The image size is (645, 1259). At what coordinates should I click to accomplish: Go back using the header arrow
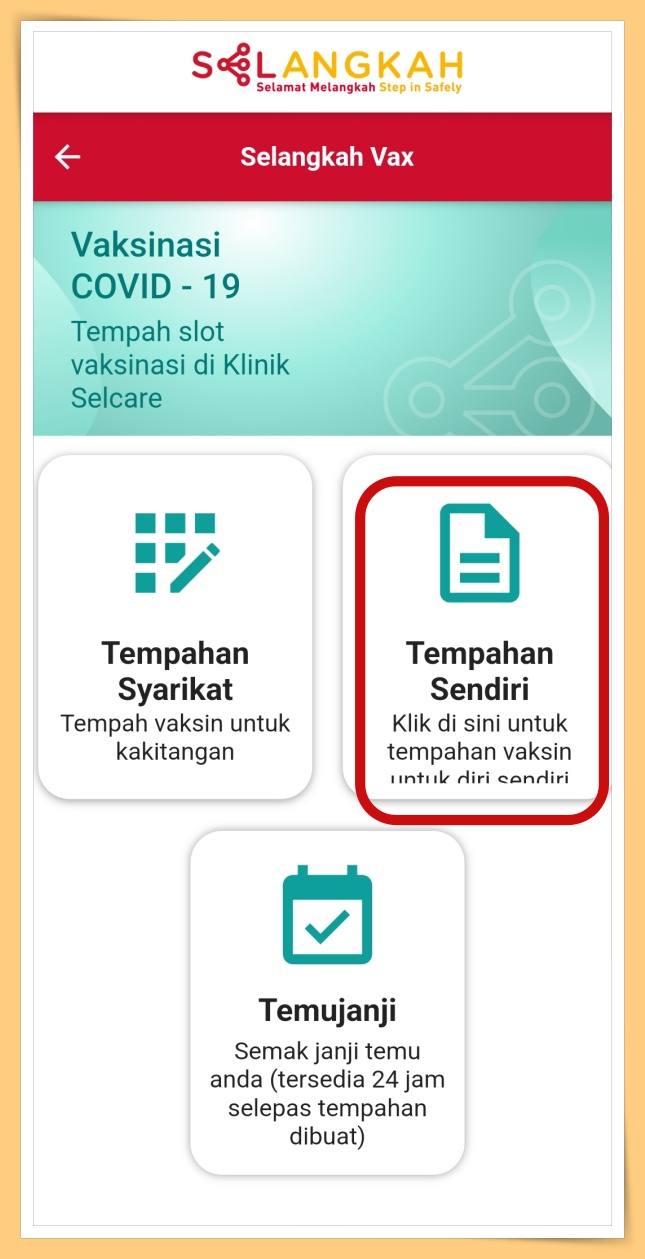67,157
